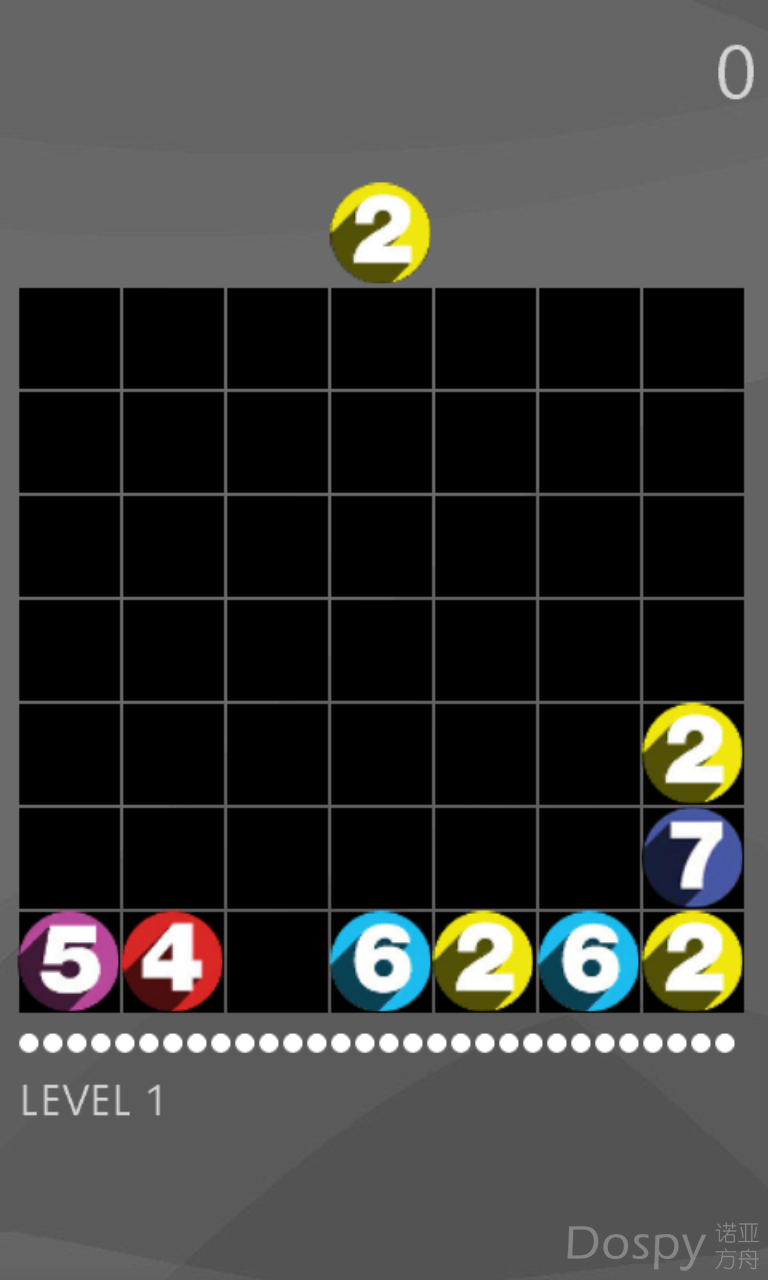Drop the disc above the blue 7 stack
768x1280 pixels.
click(x=692, y=650)
